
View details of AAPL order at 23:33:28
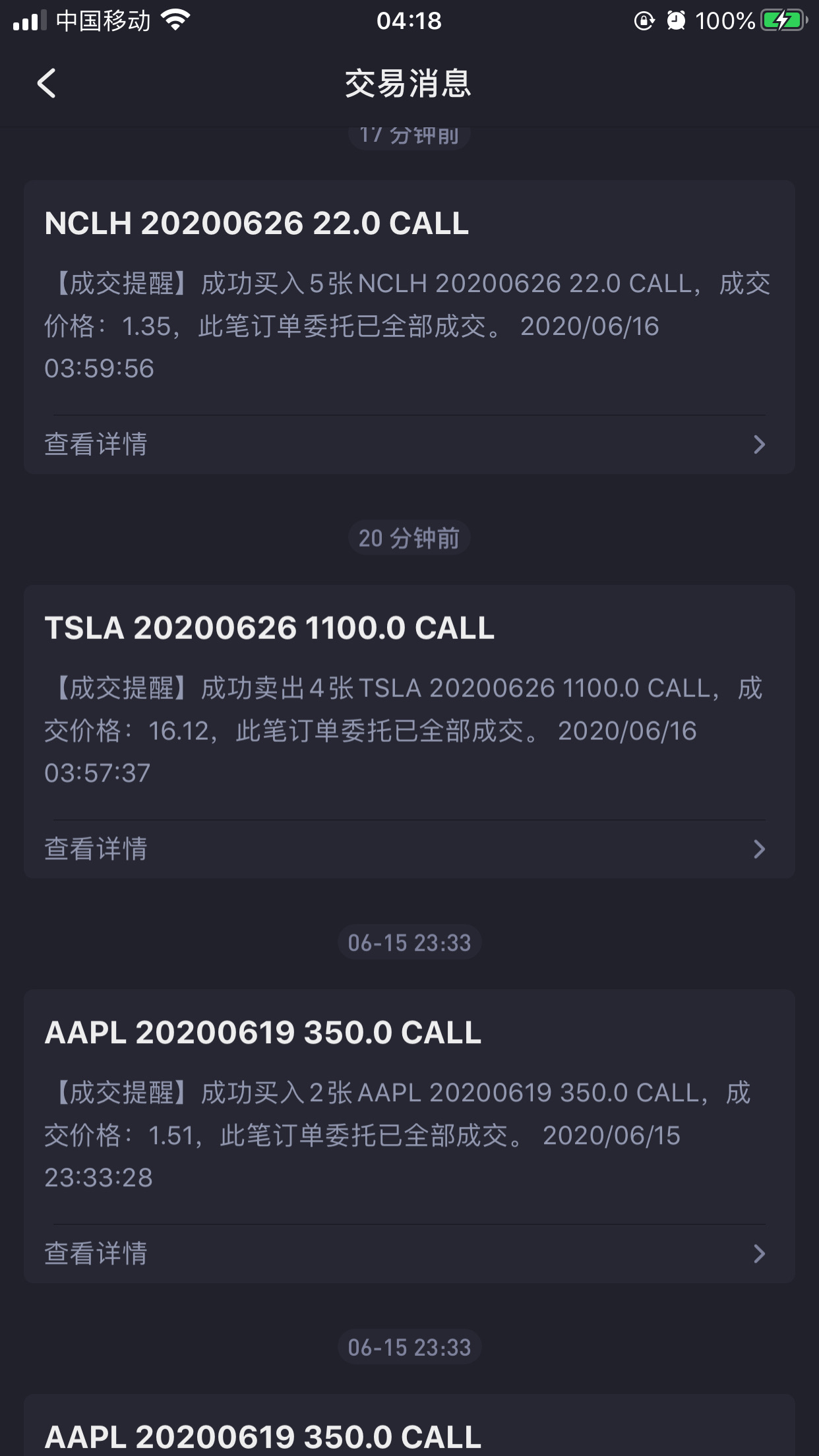pyautogui.click(x=409, y=1254)
